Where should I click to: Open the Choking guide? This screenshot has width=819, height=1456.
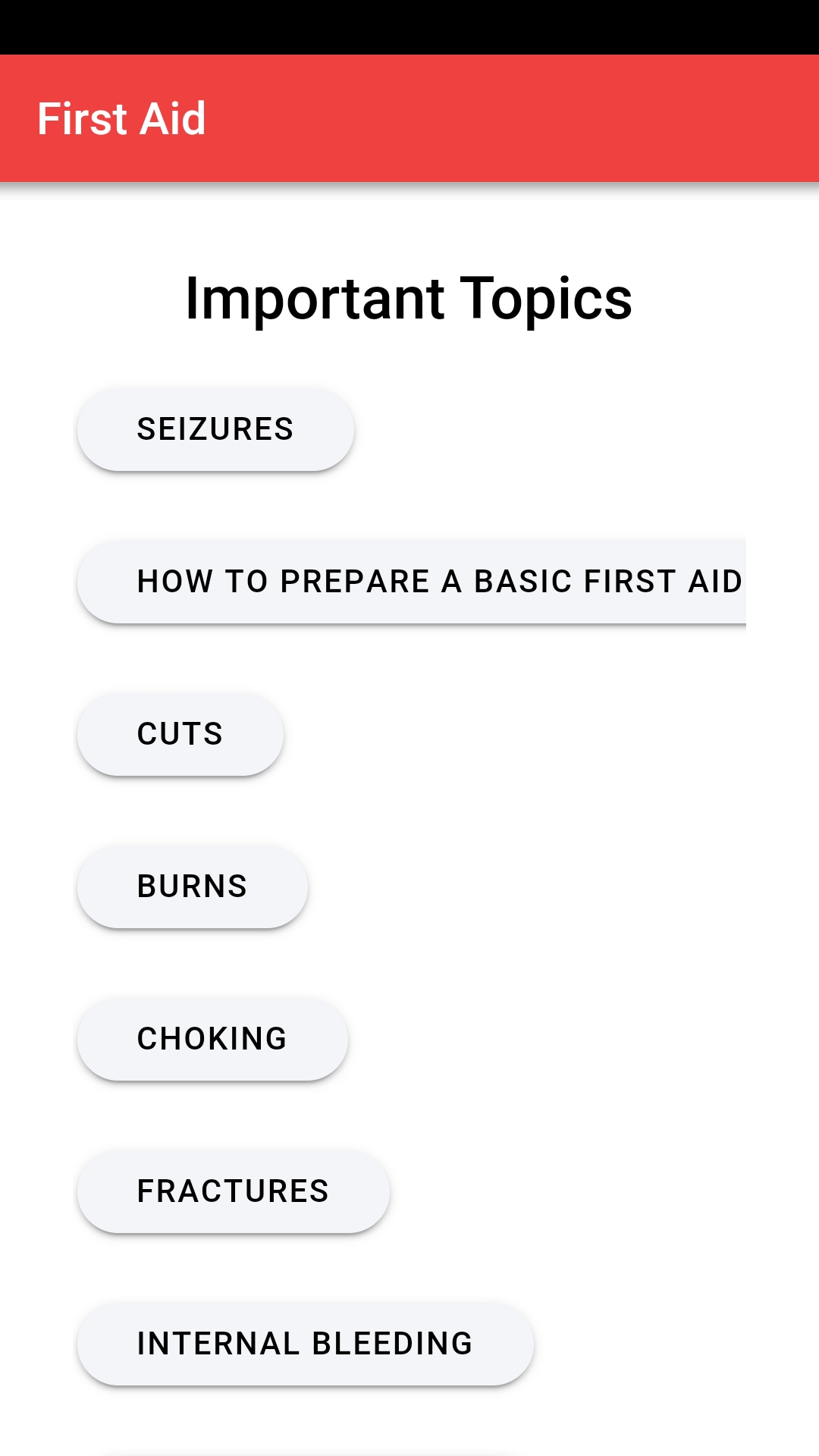click(x=212, y=1039)
